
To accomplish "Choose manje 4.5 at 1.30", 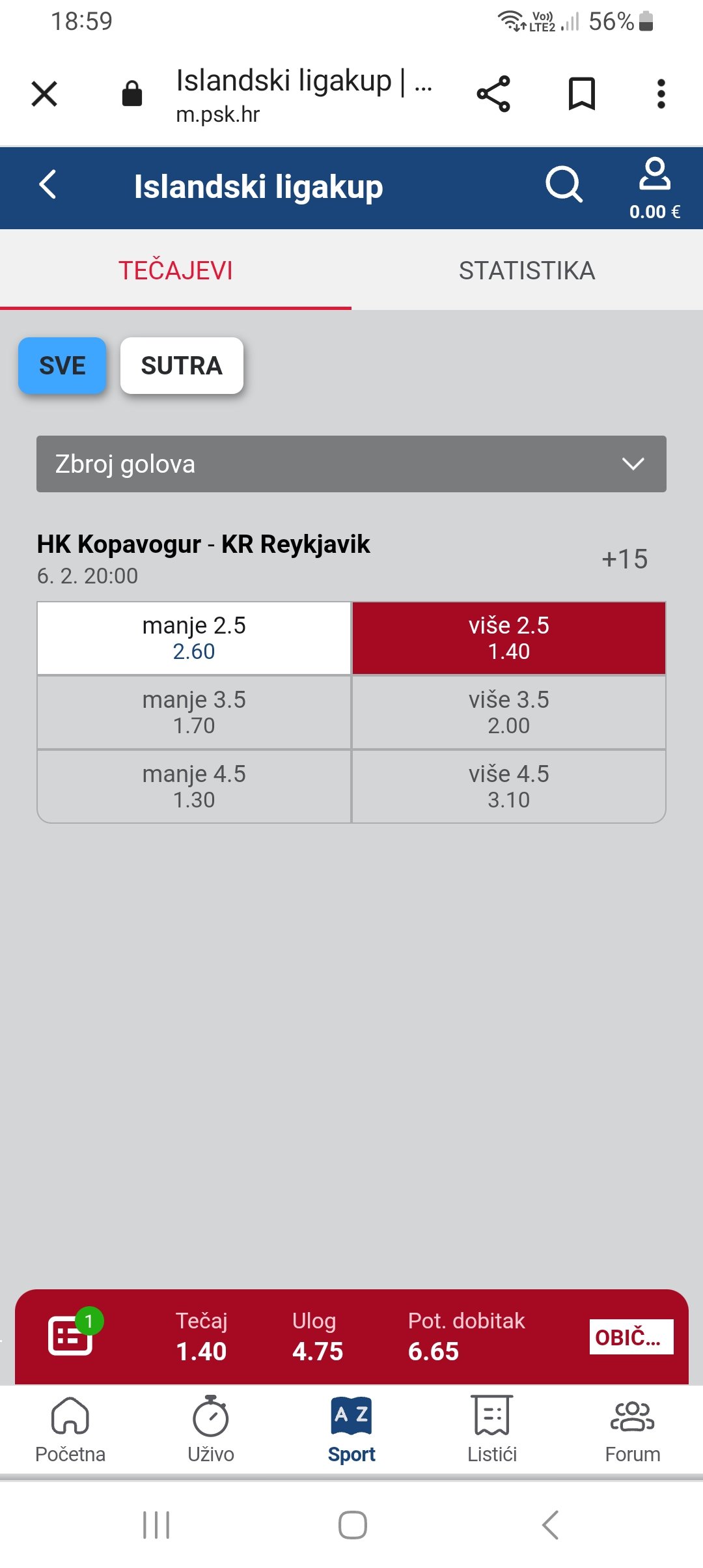I will tap(194, 787).
